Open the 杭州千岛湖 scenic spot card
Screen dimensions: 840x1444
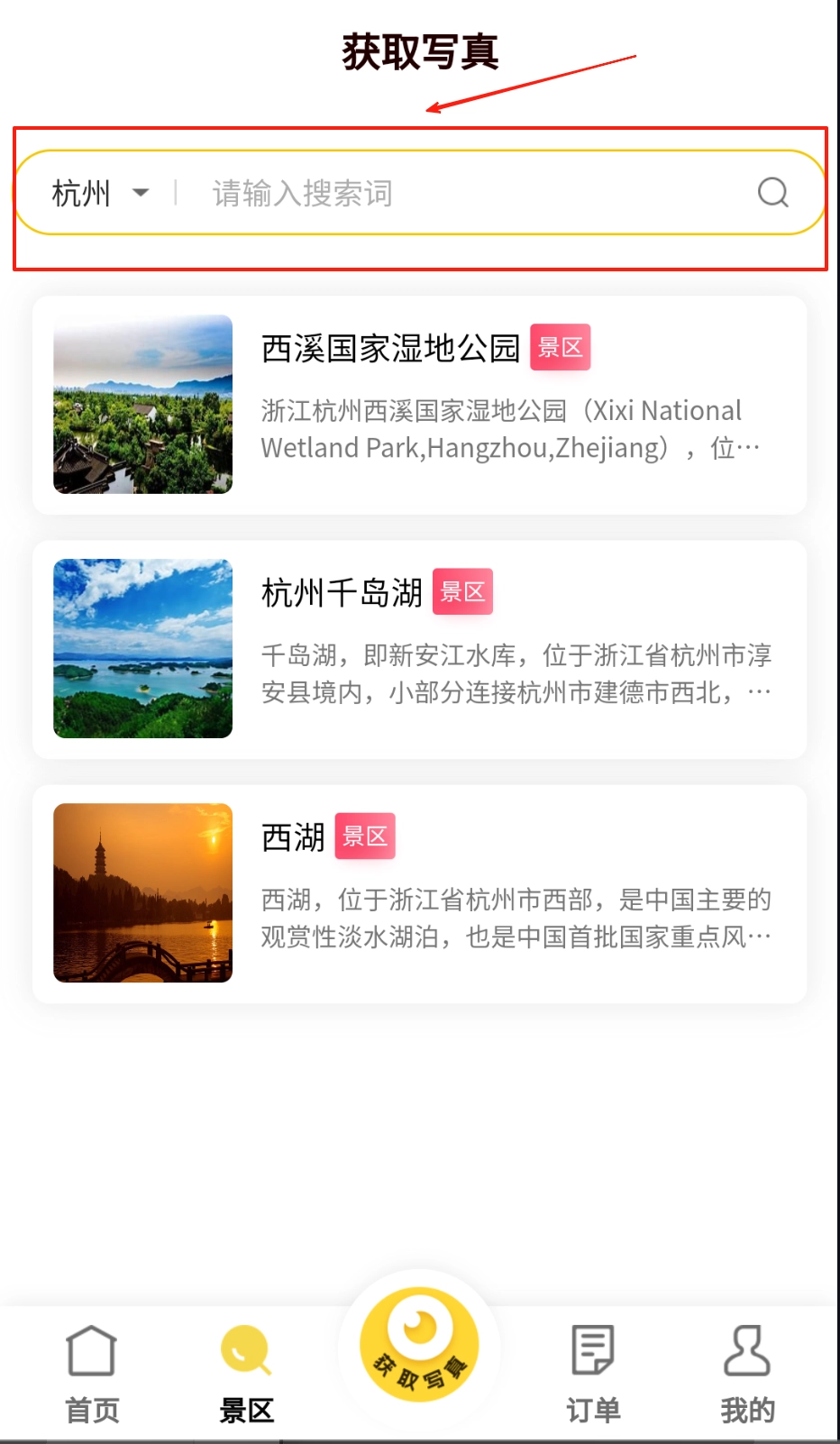(x=419, y=649)
